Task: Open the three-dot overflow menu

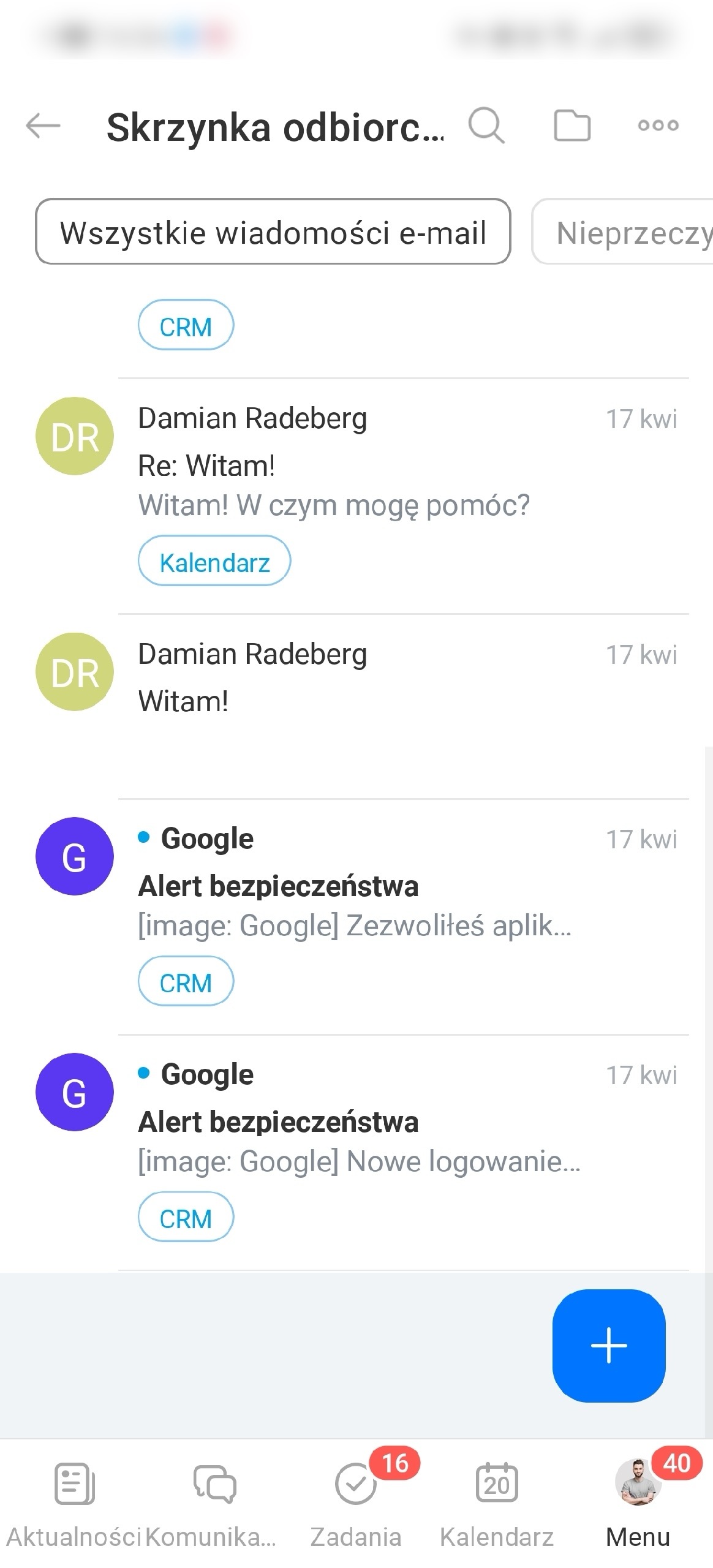Action: click(x=658, y=126)
